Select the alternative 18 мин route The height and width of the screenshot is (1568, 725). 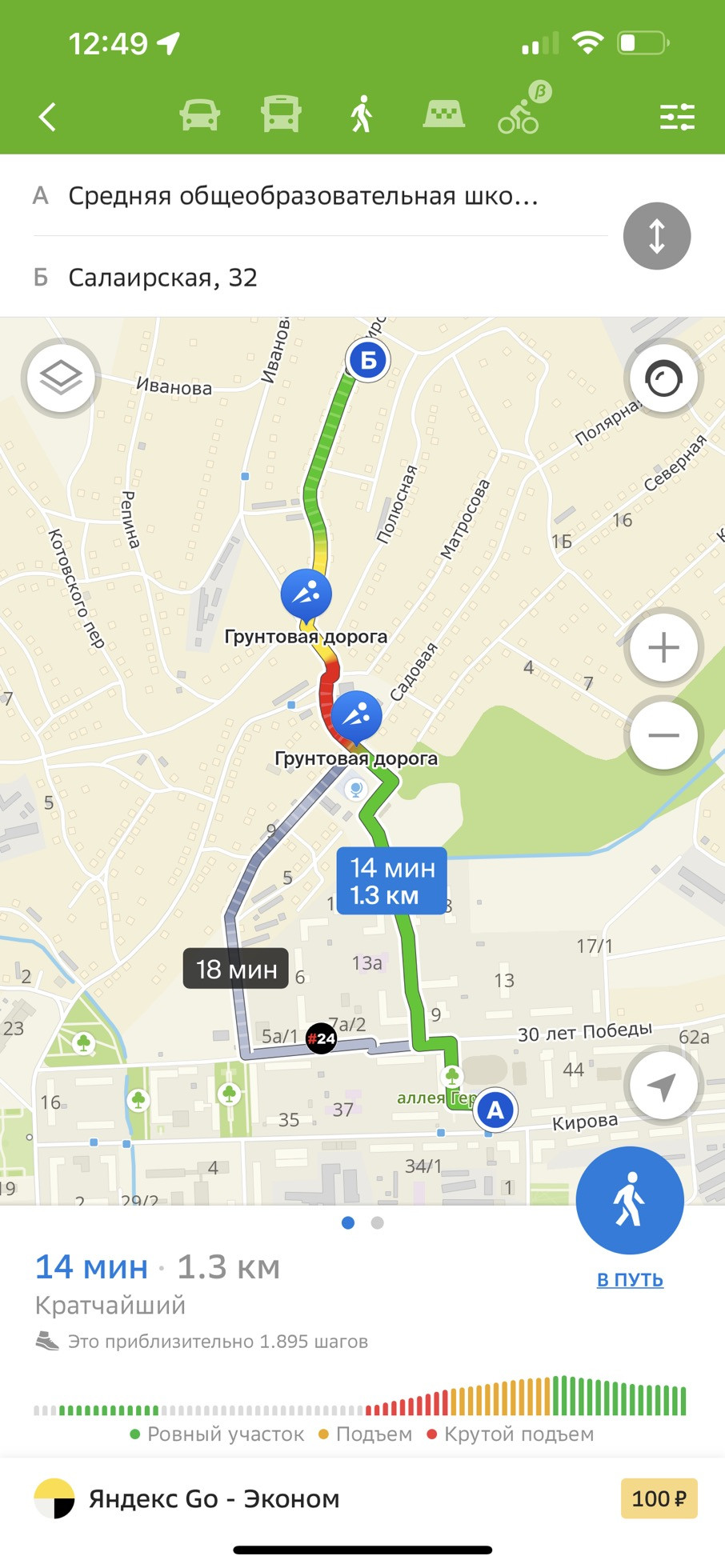[x=236, y=969]
